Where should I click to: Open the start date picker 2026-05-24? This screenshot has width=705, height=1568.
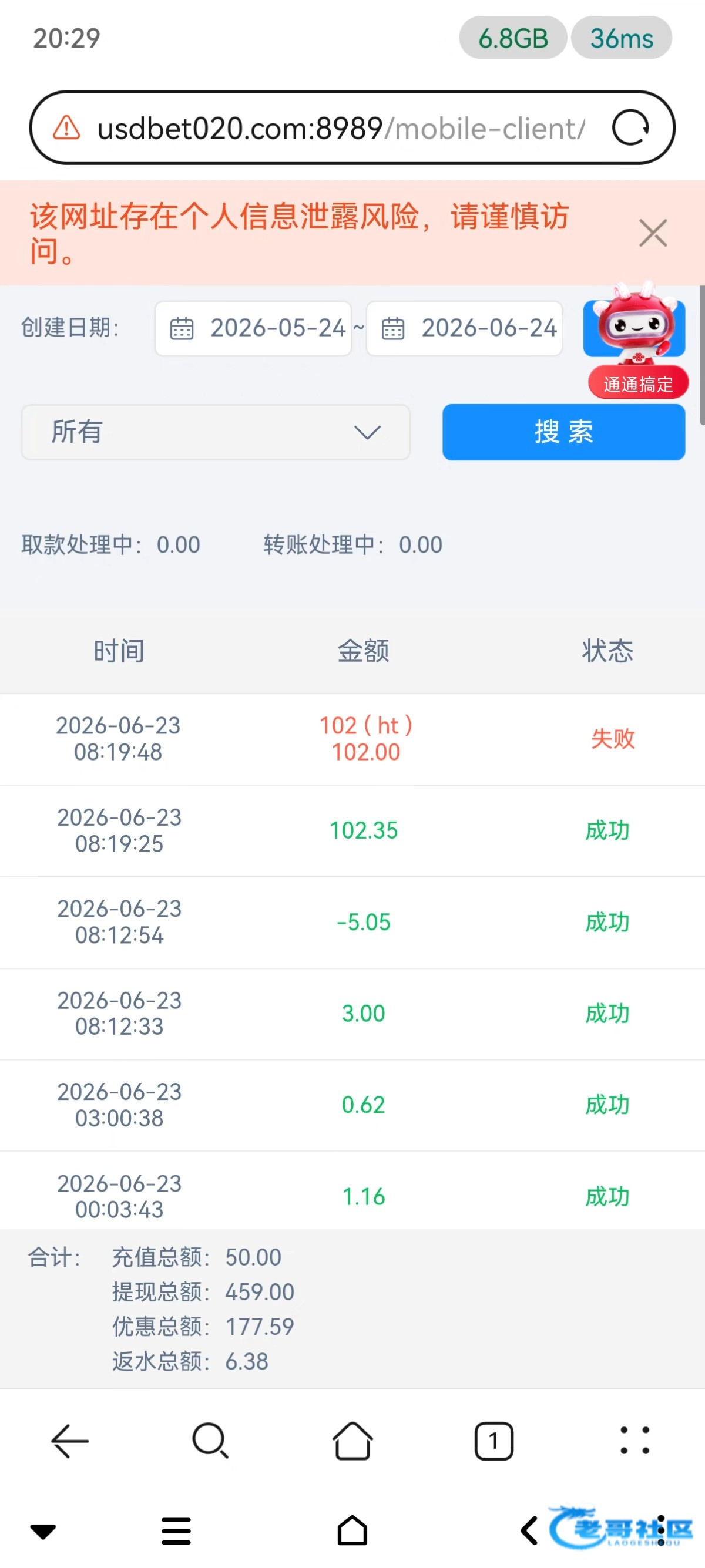[253, 328]
